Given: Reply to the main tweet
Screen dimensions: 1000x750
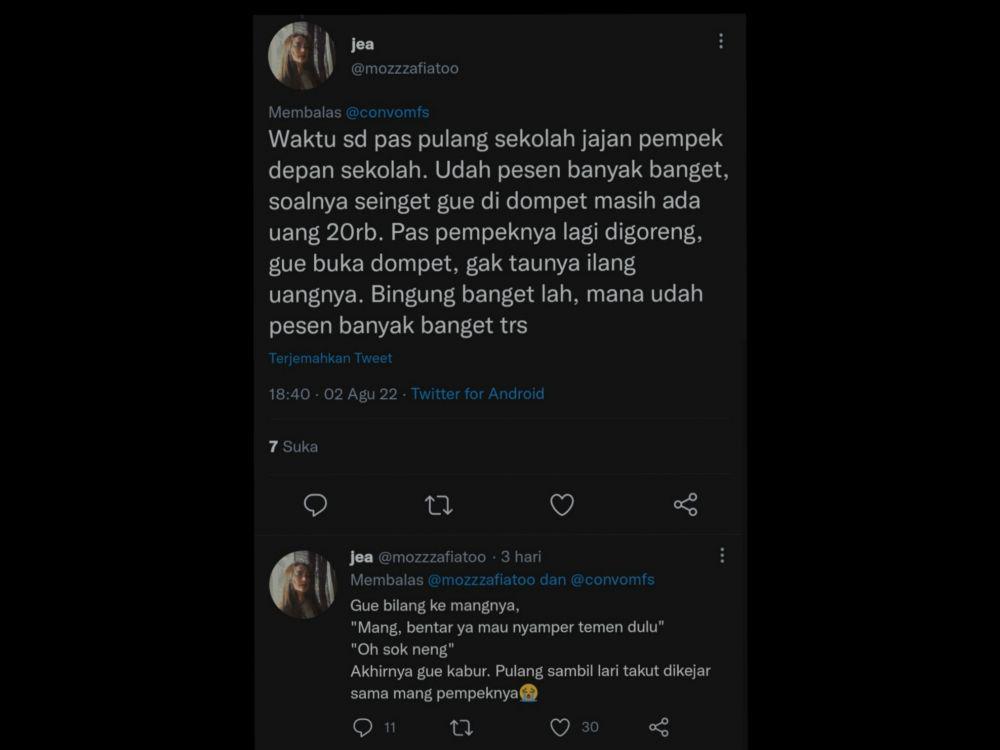Looking at the screenshot, I should tap(315, 505).
